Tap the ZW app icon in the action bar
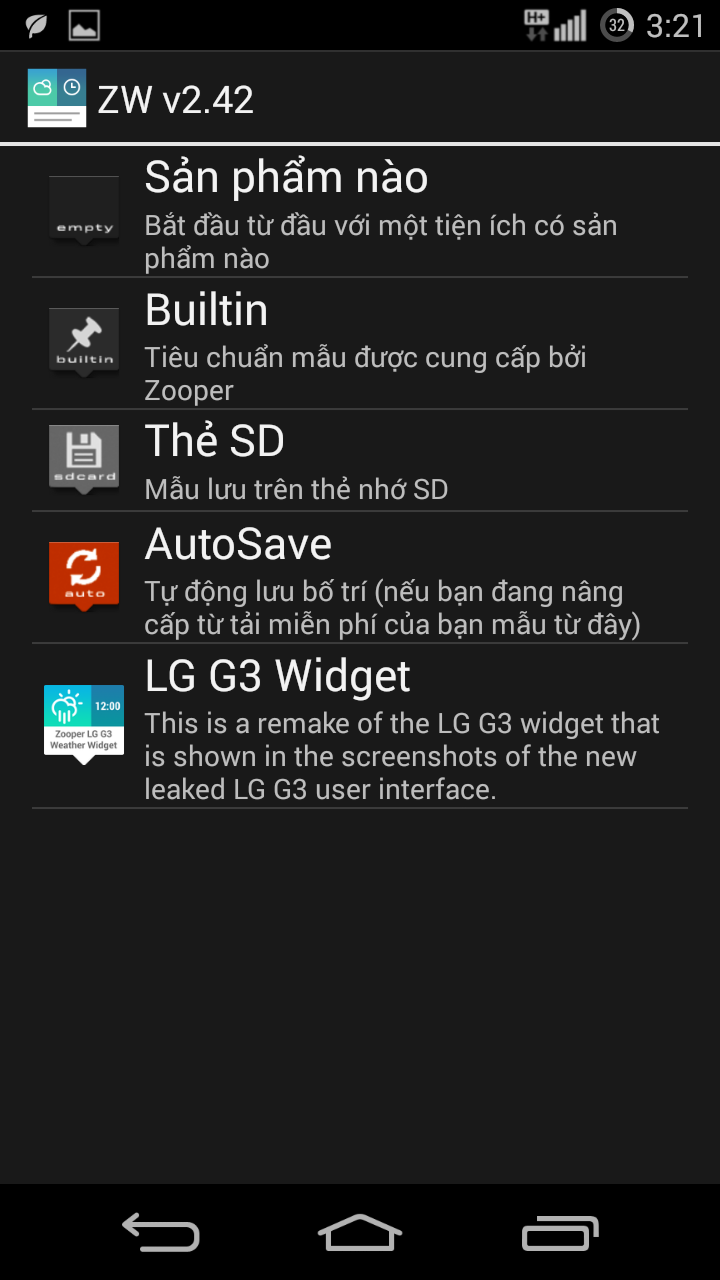This screenshot has height=1280, width=720. click(57, 97)
